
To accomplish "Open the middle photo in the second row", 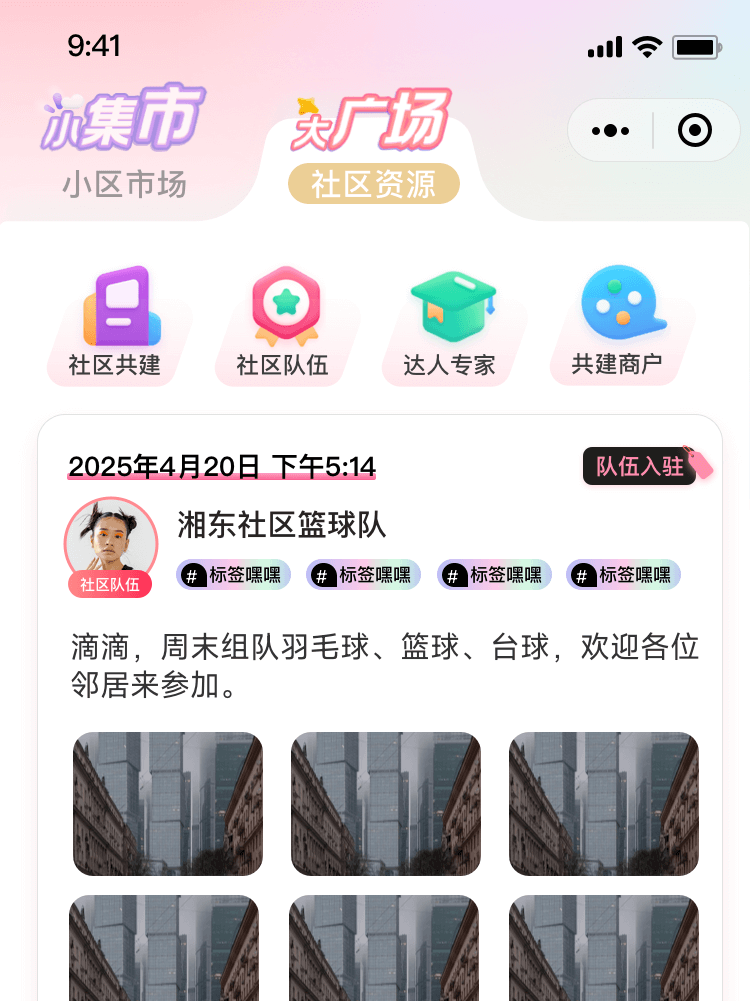I will (x=384, y=948).
